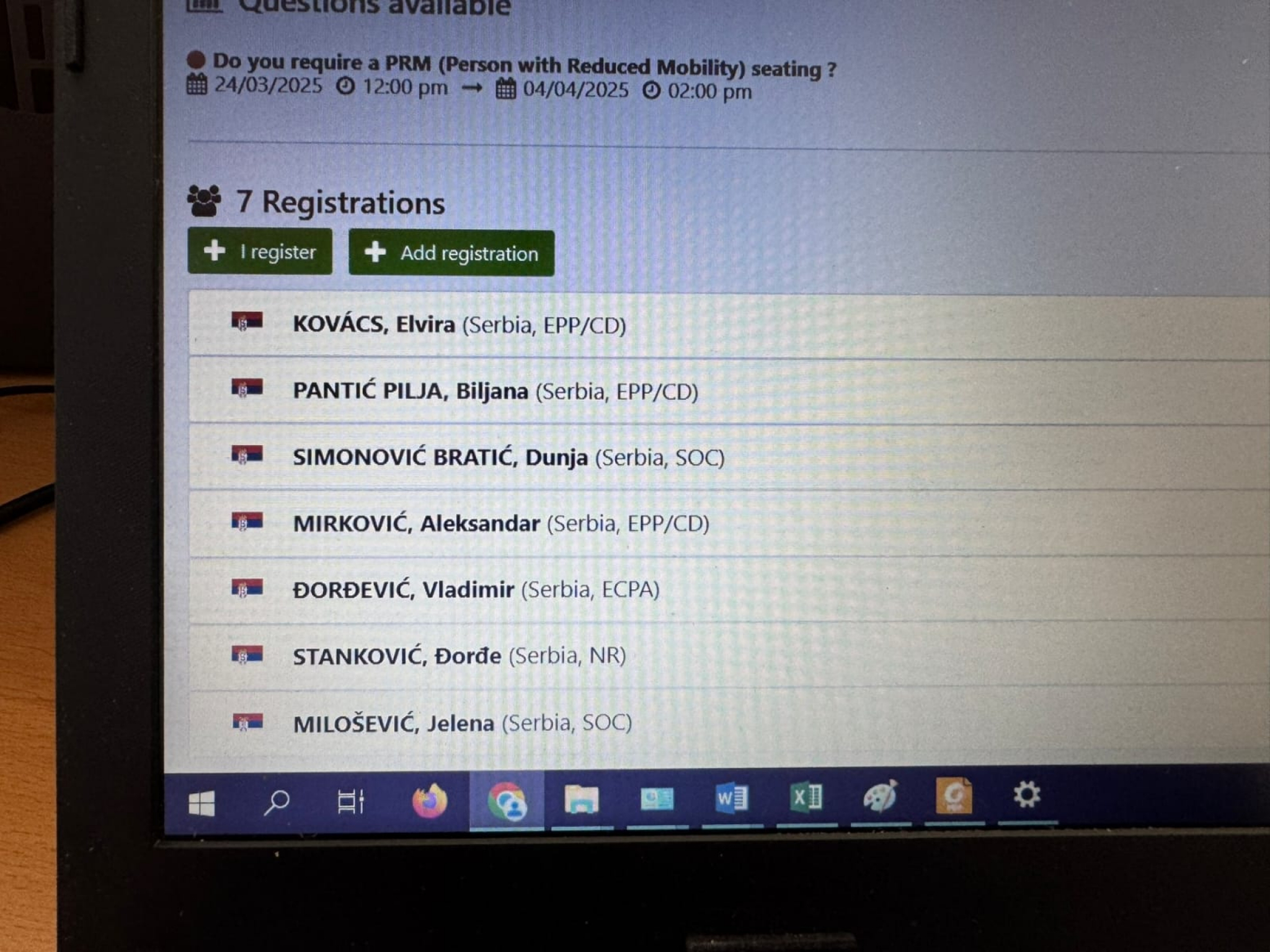The width and height of the screenshot is (1270, 952).
Task: Open Word from the taskbar
Action: pos(732,798)
